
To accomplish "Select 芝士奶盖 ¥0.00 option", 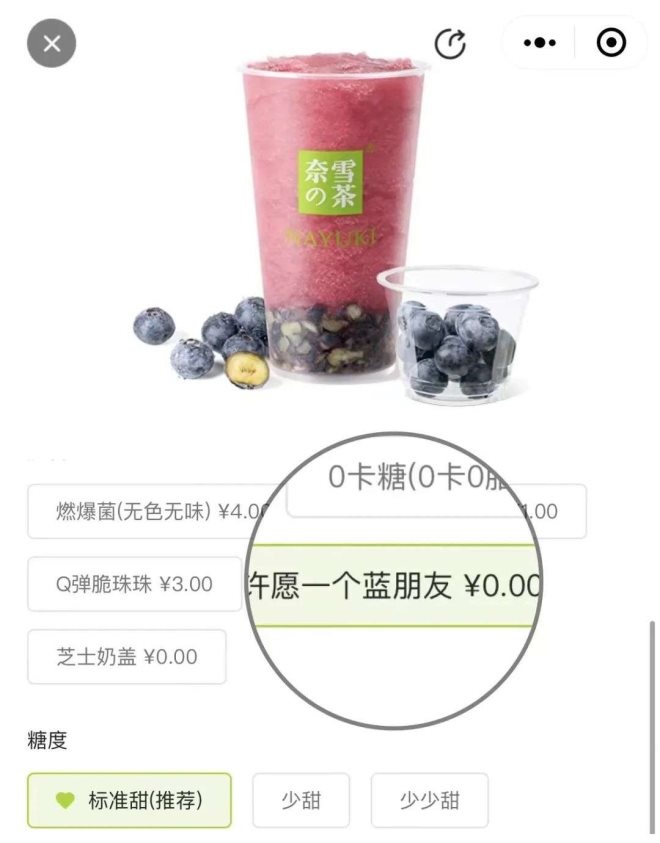I will point(127,657).
